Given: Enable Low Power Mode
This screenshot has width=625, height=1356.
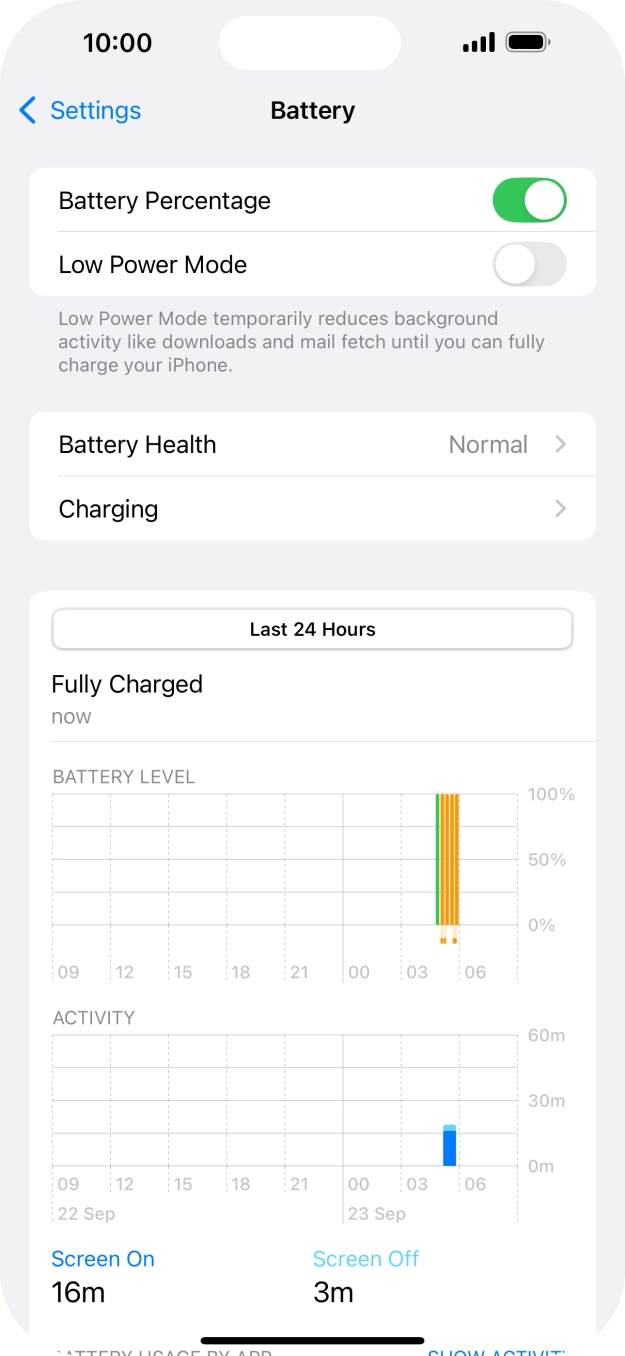Looking at the screenshot, I should pos(529,265).
